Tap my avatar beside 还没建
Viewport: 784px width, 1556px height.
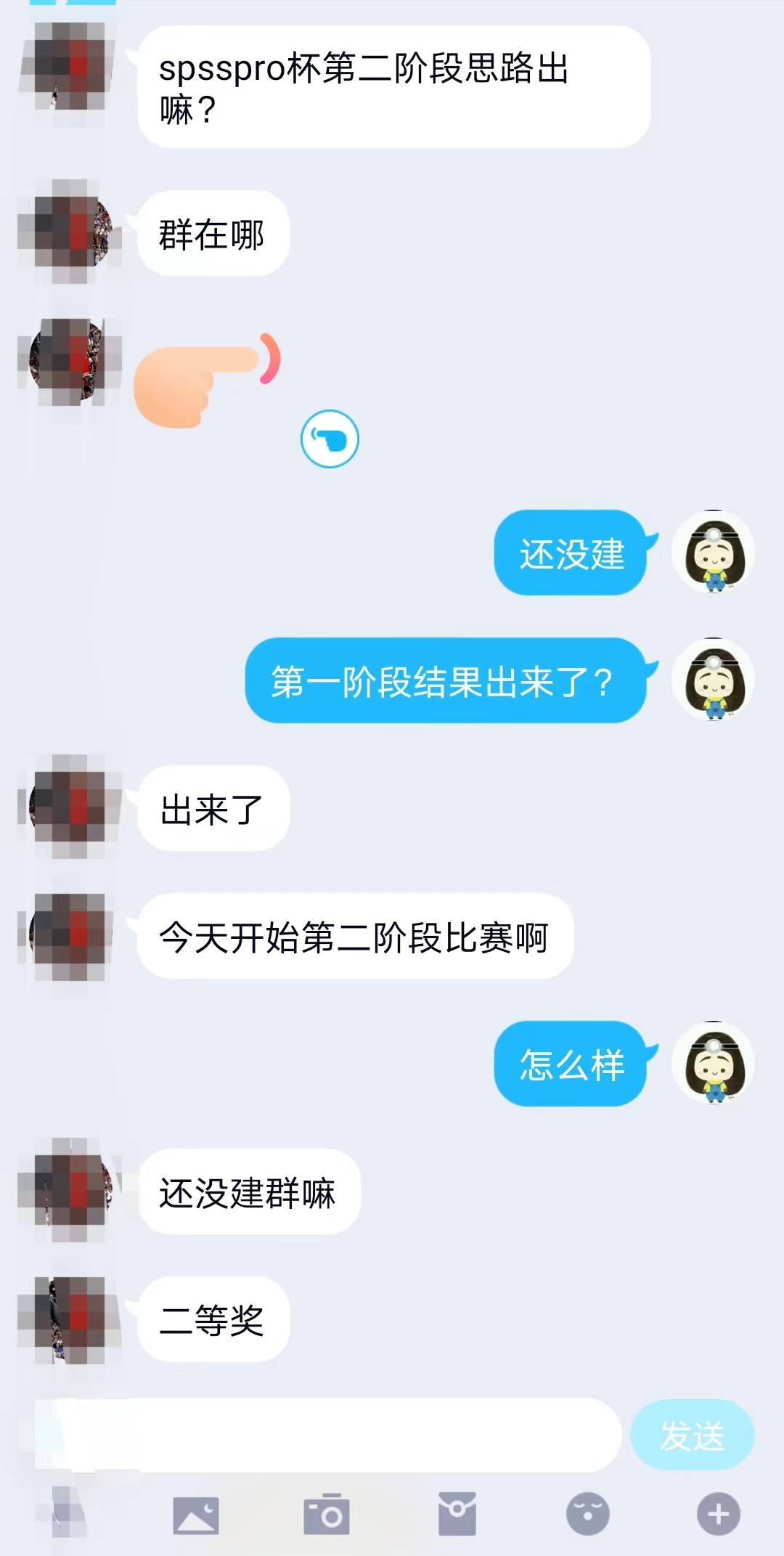tap(713, 552)
